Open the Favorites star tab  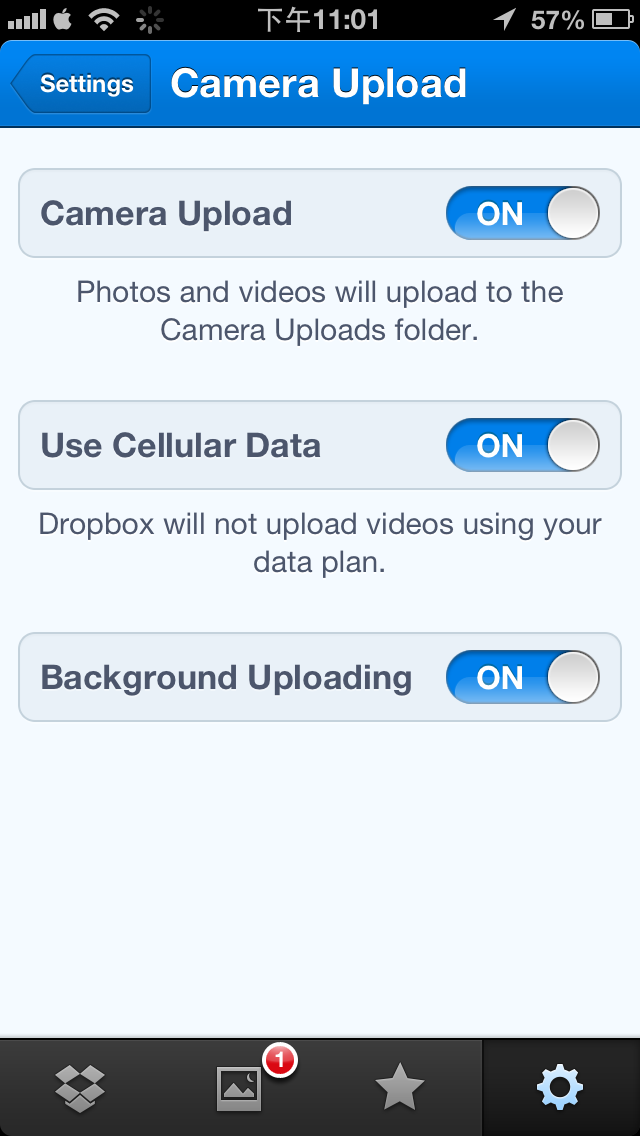pos(400,1087)
